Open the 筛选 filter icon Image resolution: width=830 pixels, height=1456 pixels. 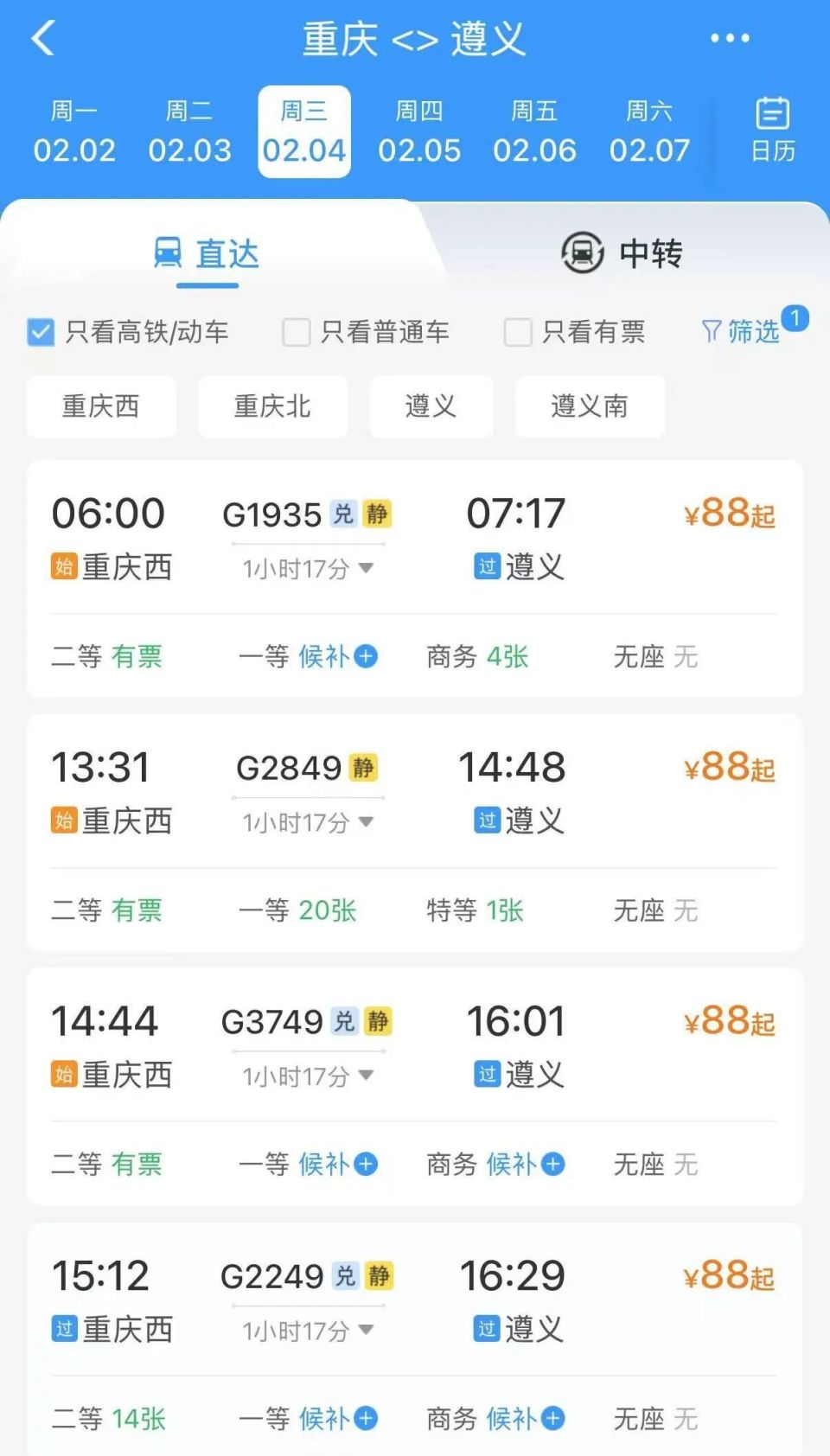pyautogui.click(x=712, y=331)
